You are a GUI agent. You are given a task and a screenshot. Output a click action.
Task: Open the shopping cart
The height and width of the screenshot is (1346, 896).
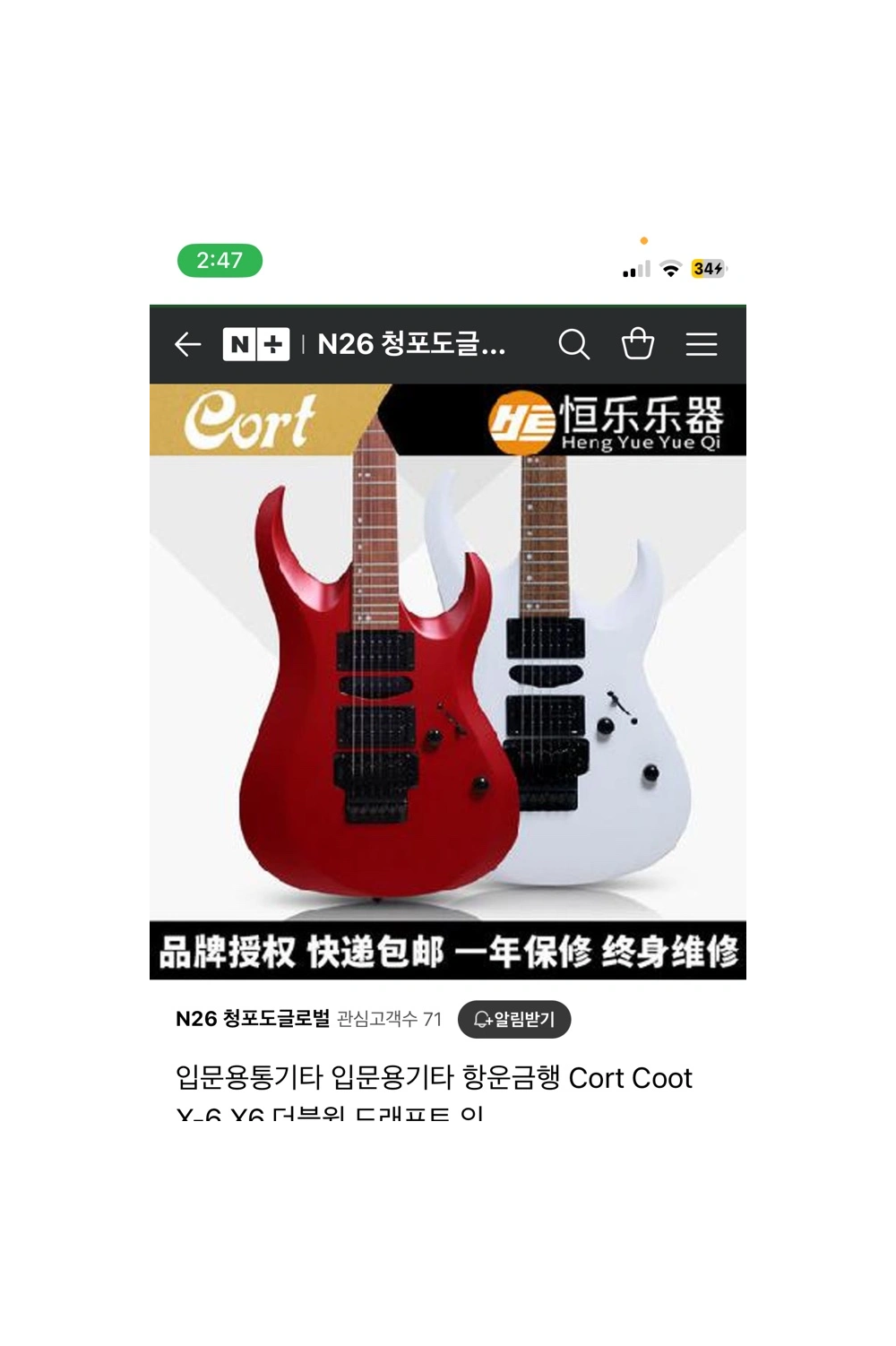click(x=638, y=344)
